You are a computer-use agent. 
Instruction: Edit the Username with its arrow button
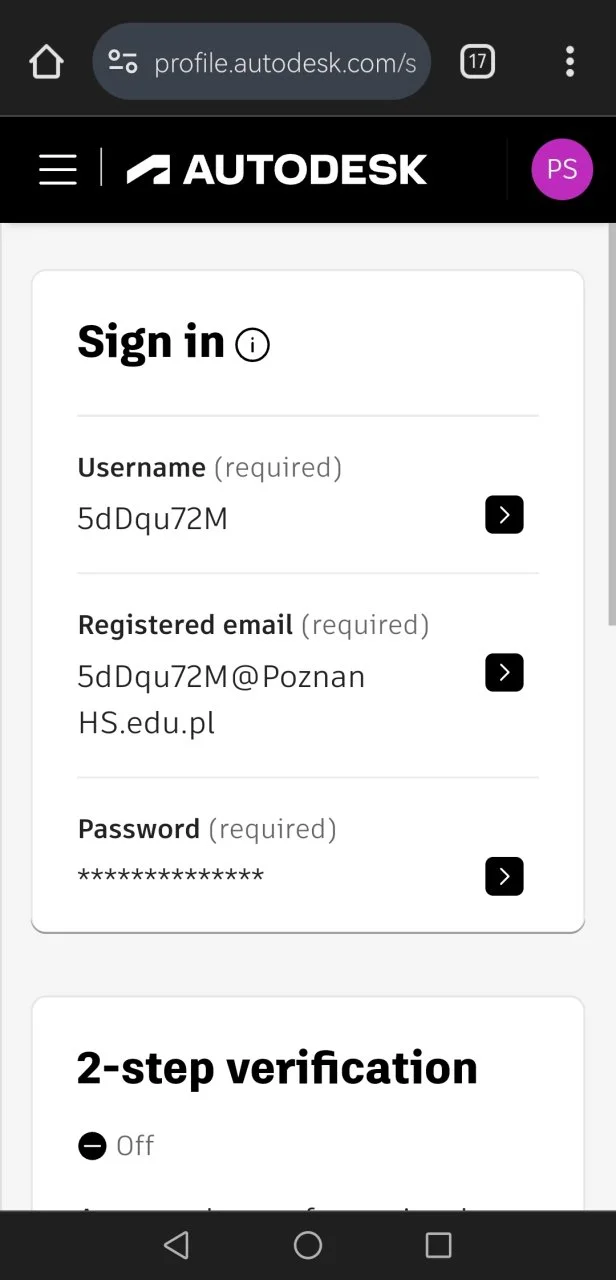coord(504,515)
